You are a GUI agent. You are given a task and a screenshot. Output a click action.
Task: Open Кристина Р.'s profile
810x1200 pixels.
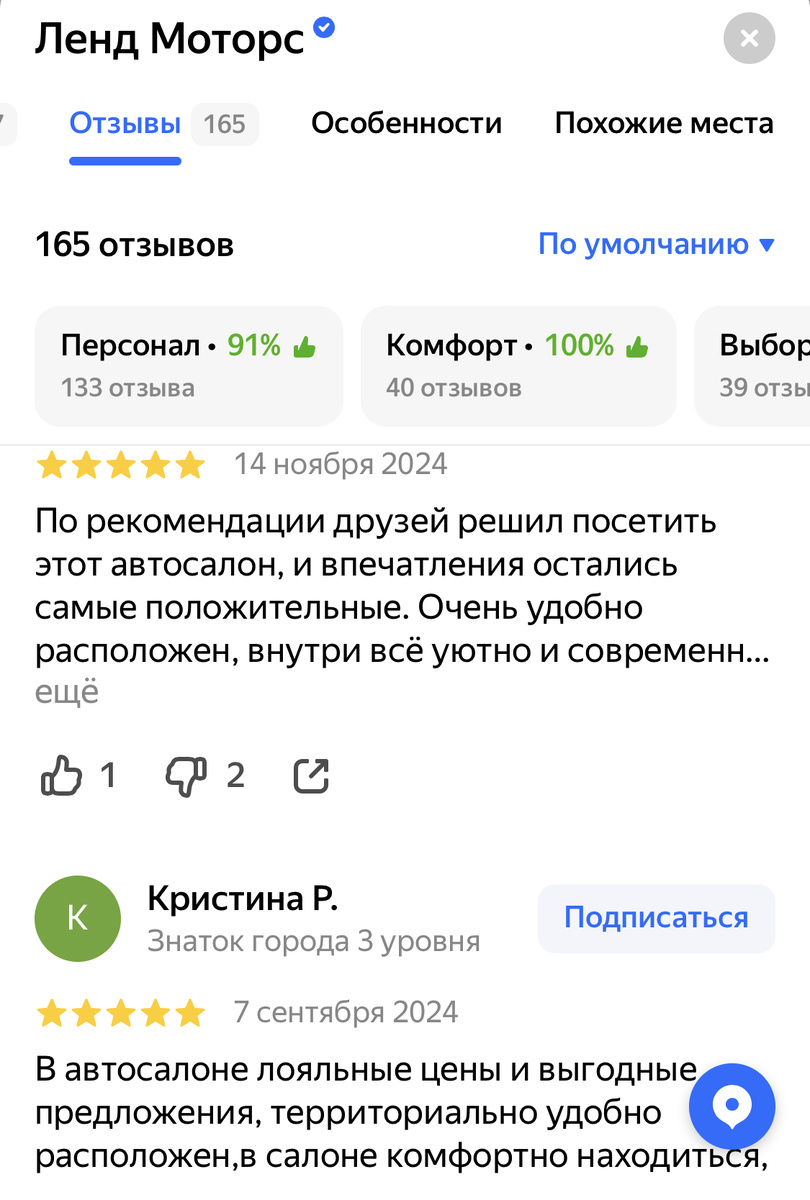[242, 898]
